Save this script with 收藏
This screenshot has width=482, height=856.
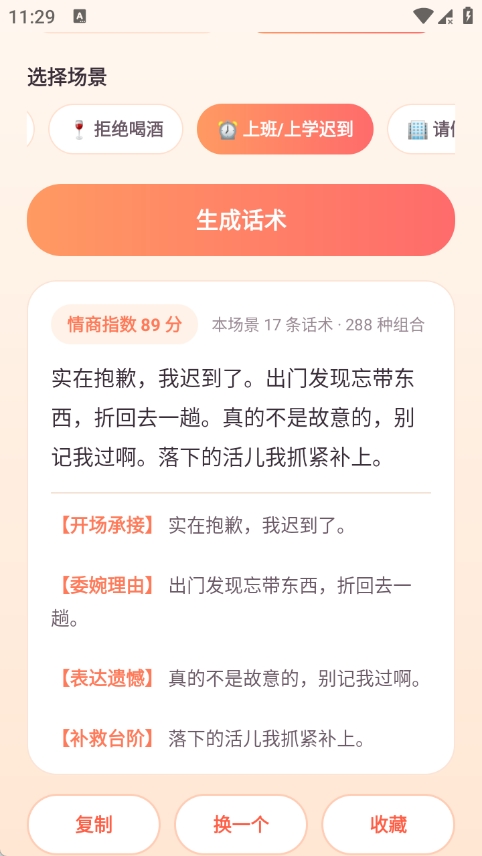click(x=388, y=824)
